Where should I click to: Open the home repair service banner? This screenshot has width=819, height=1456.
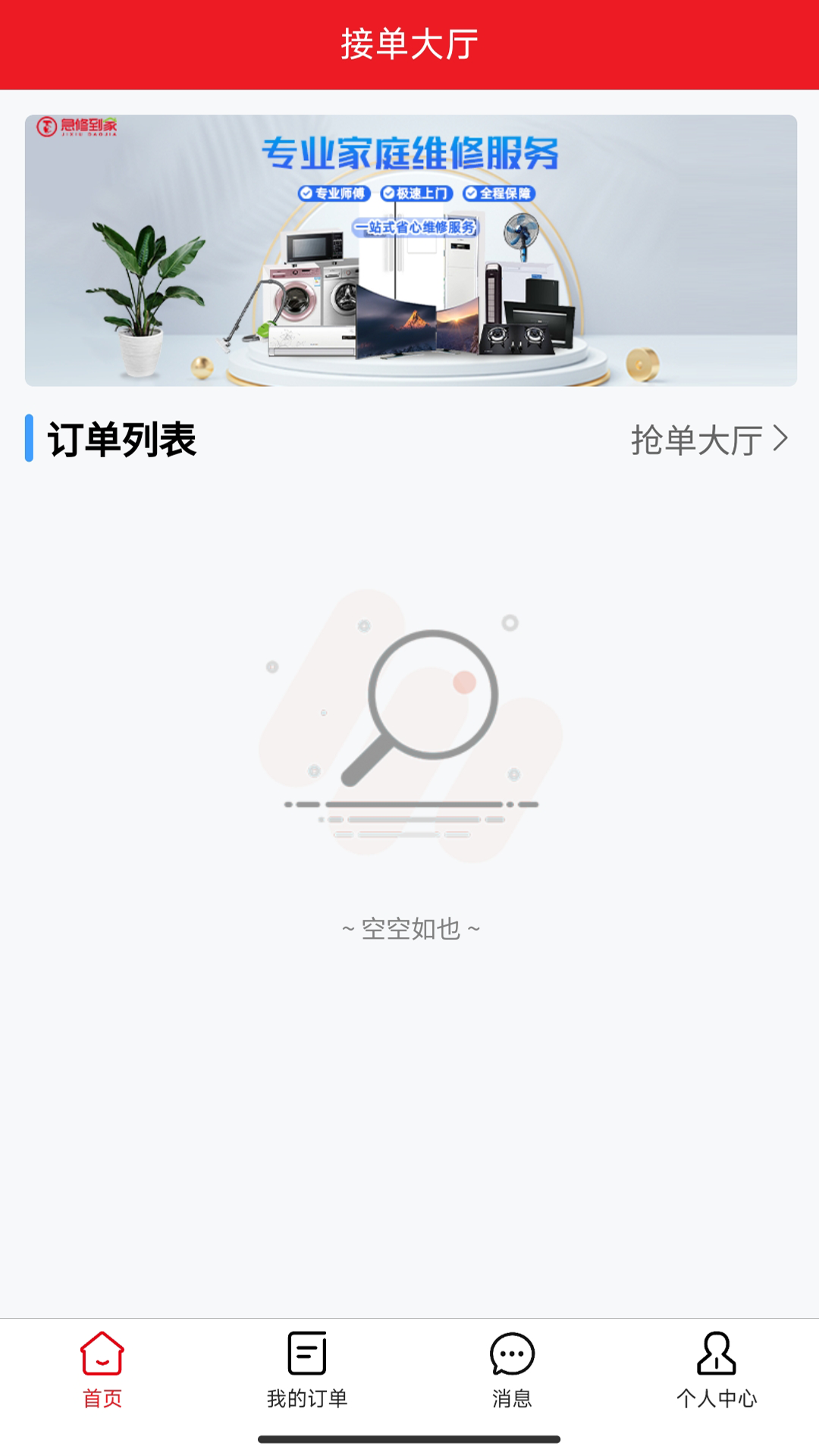tap(410, 250)
